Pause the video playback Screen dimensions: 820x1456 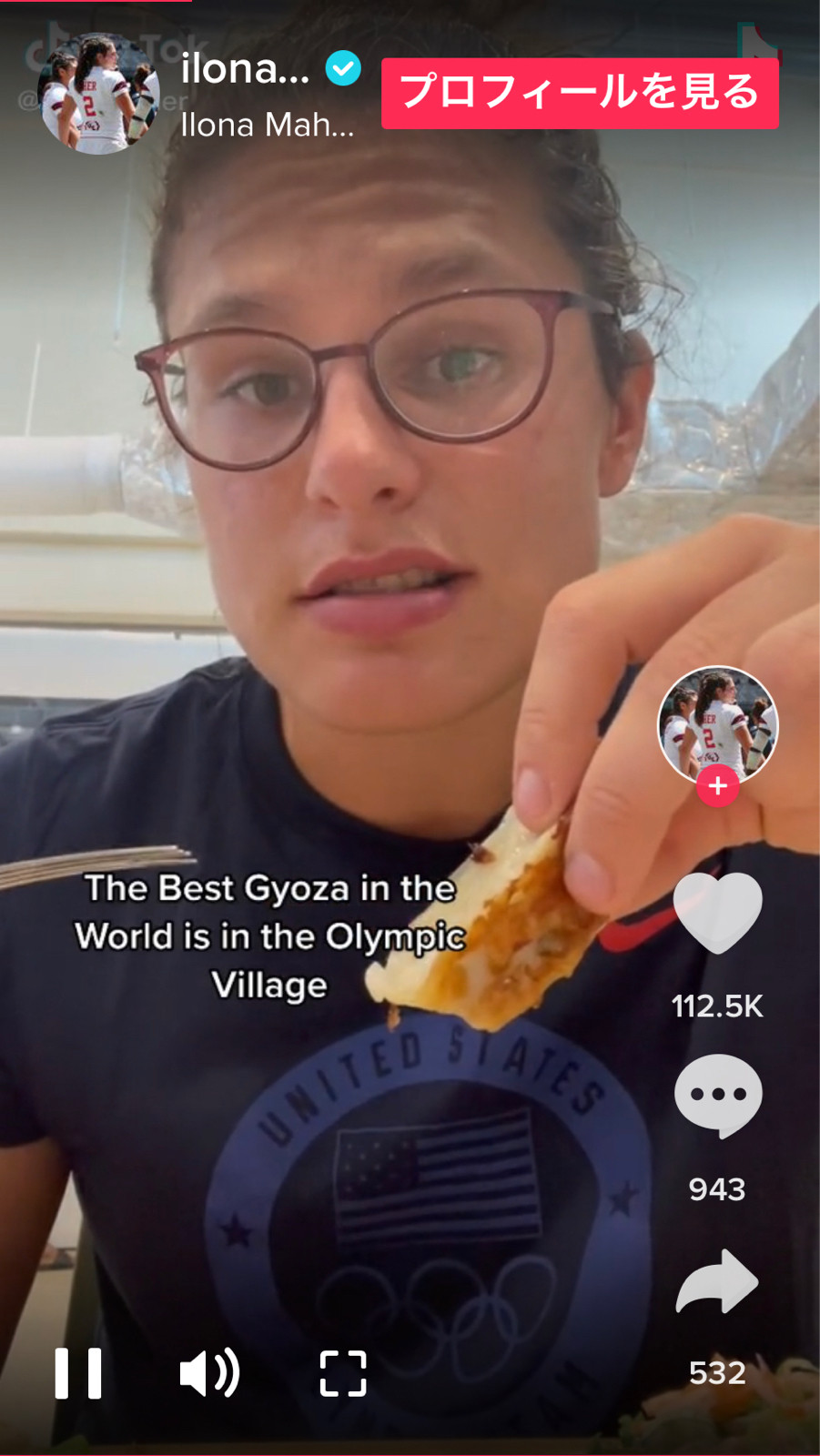(x=78, y=1373)
